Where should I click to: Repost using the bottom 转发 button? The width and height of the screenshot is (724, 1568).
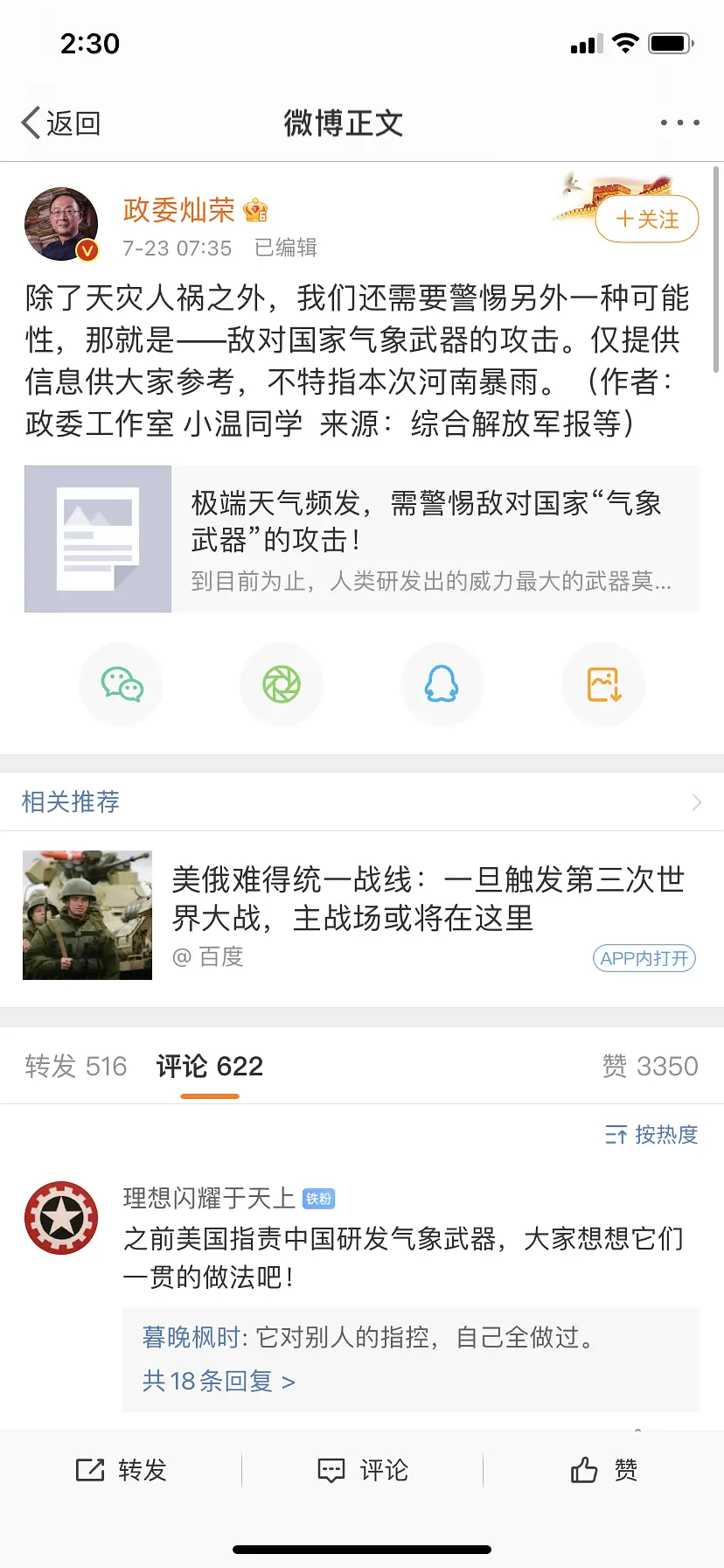point(122,1470)
